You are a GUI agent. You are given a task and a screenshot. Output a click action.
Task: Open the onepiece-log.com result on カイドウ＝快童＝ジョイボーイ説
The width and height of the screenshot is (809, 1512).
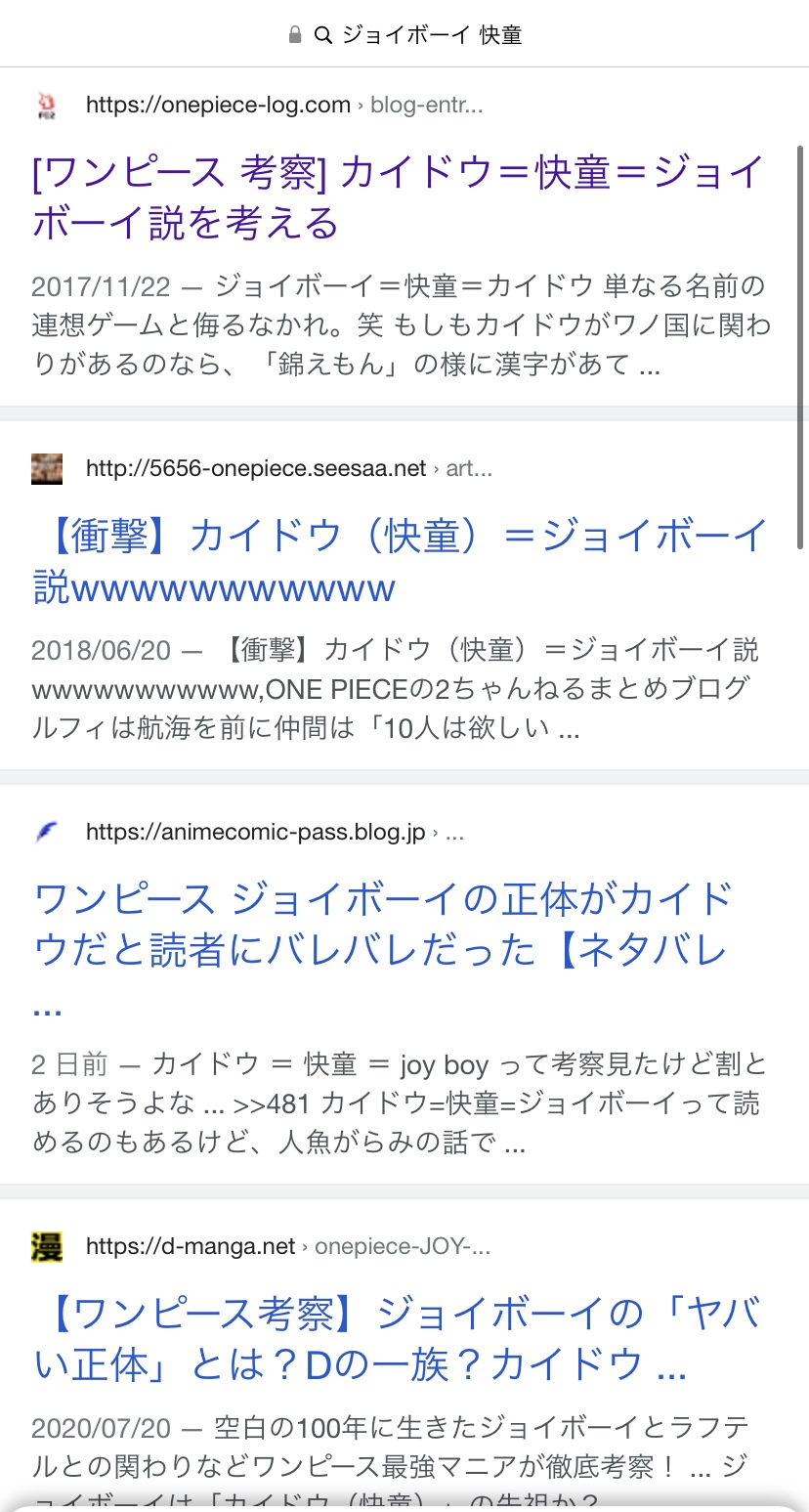(399, 198)
